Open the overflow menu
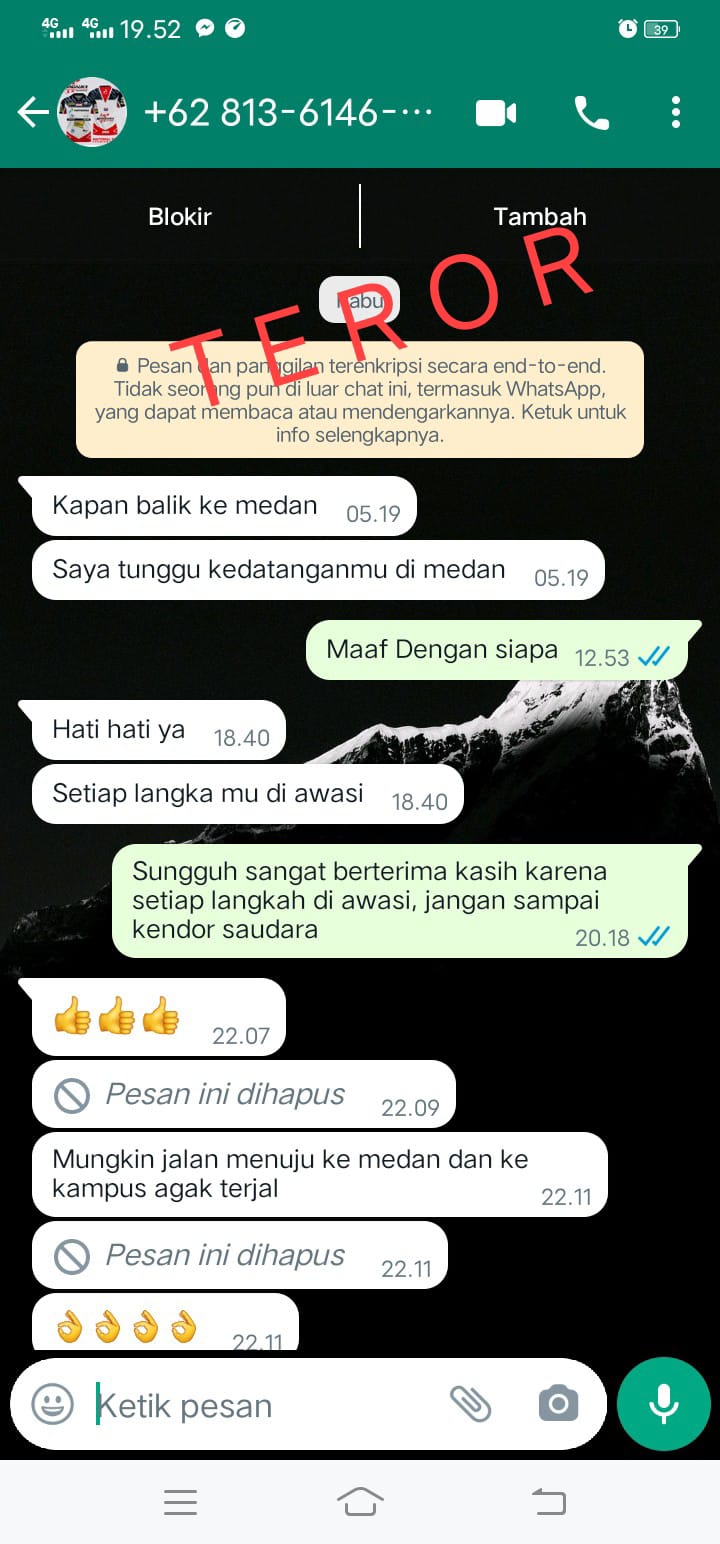720x1544 pixels. [676, 113]
